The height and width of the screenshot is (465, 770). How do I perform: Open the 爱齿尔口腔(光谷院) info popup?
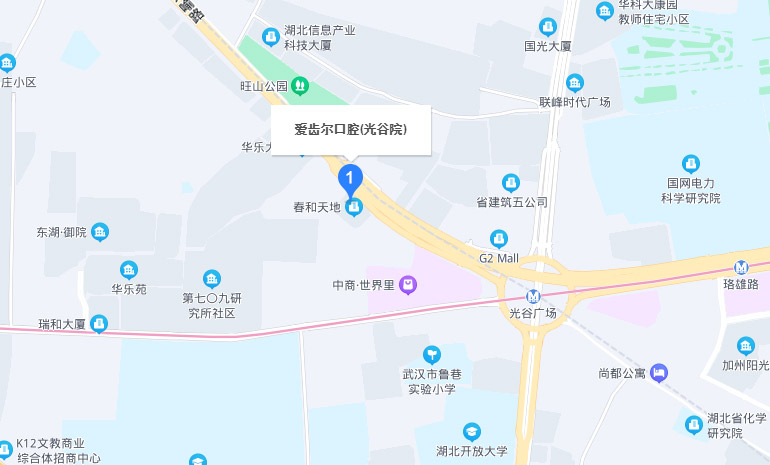[350, 130]
